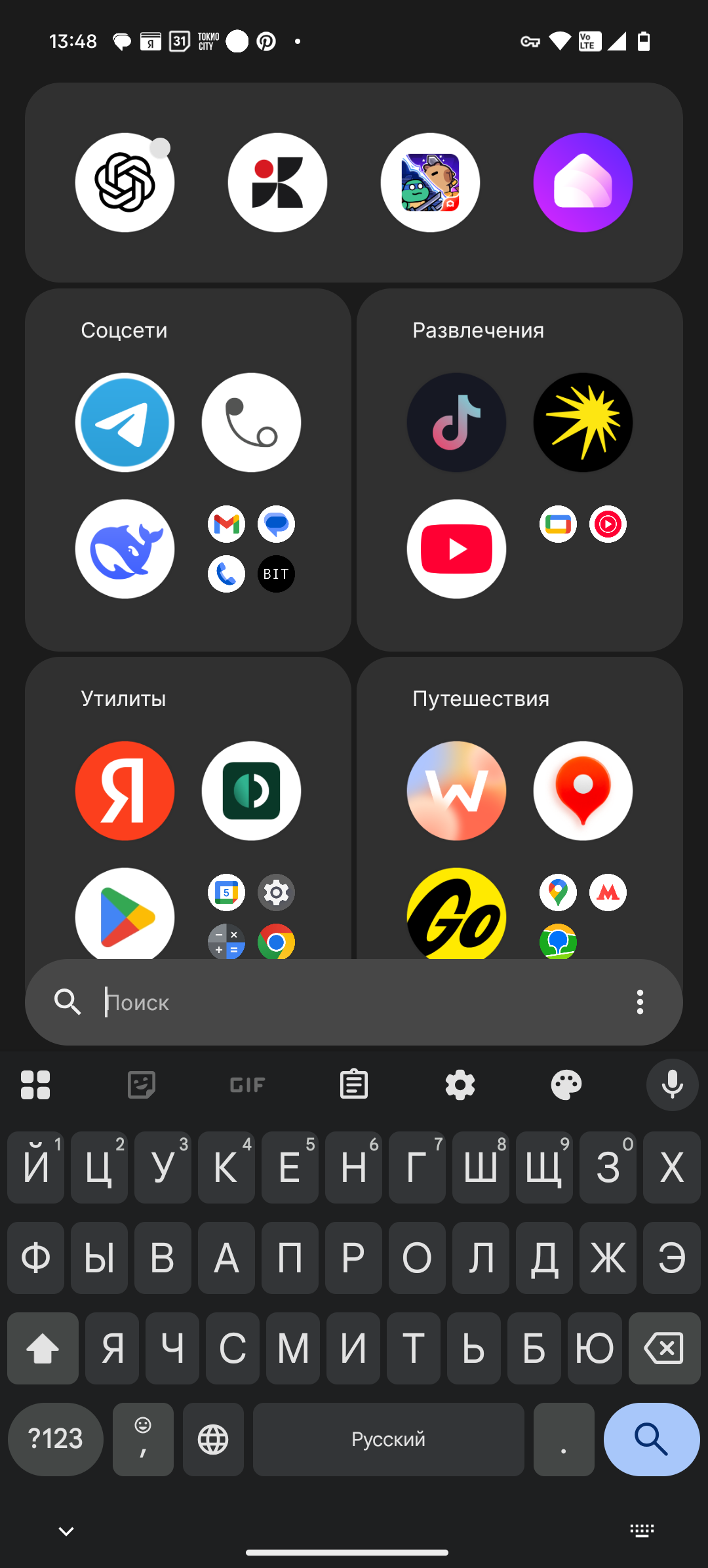Viewport: 708px width, 1568px height.
Task: Open the YouTube Music app
Action: pos(608,524)
